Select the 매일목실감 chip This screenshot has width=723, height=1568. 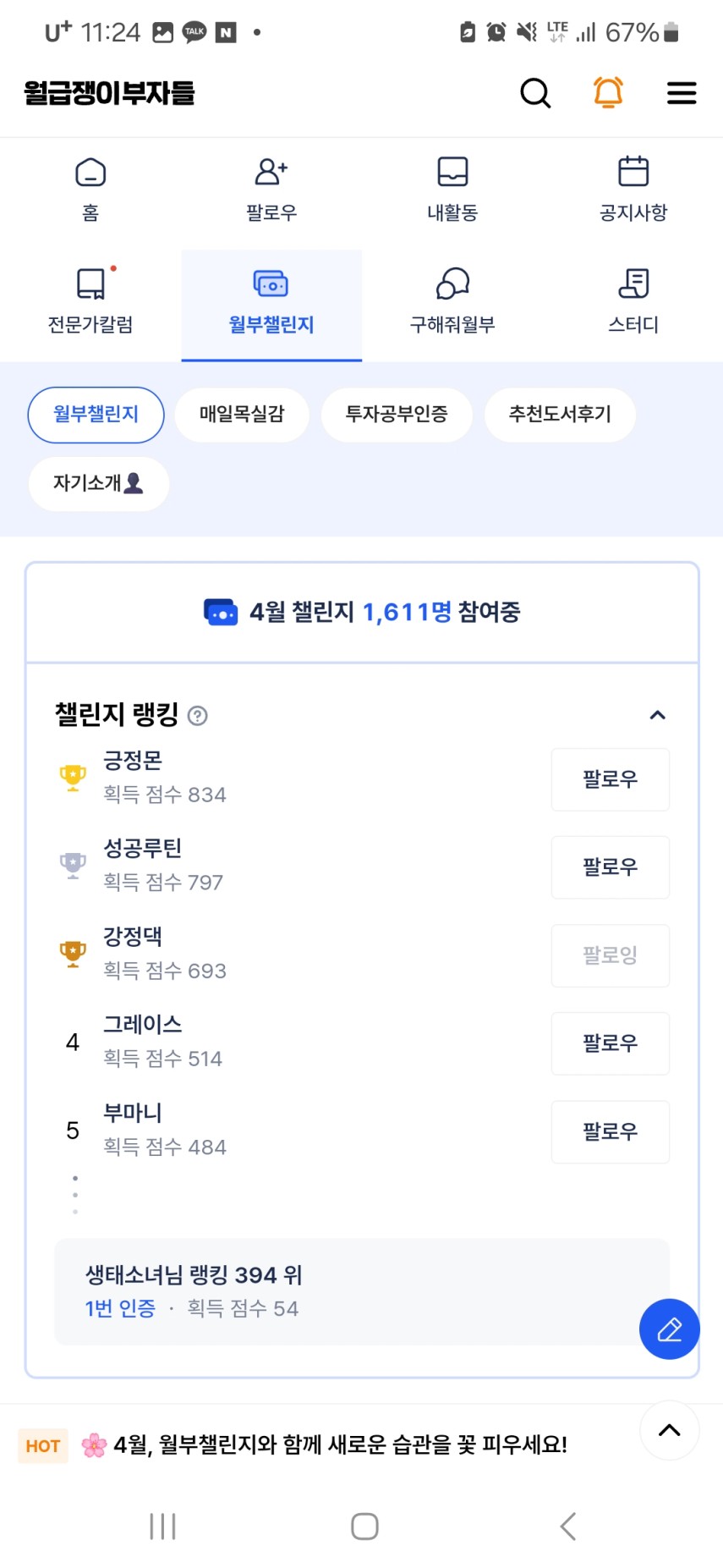[x=242, y=415]
